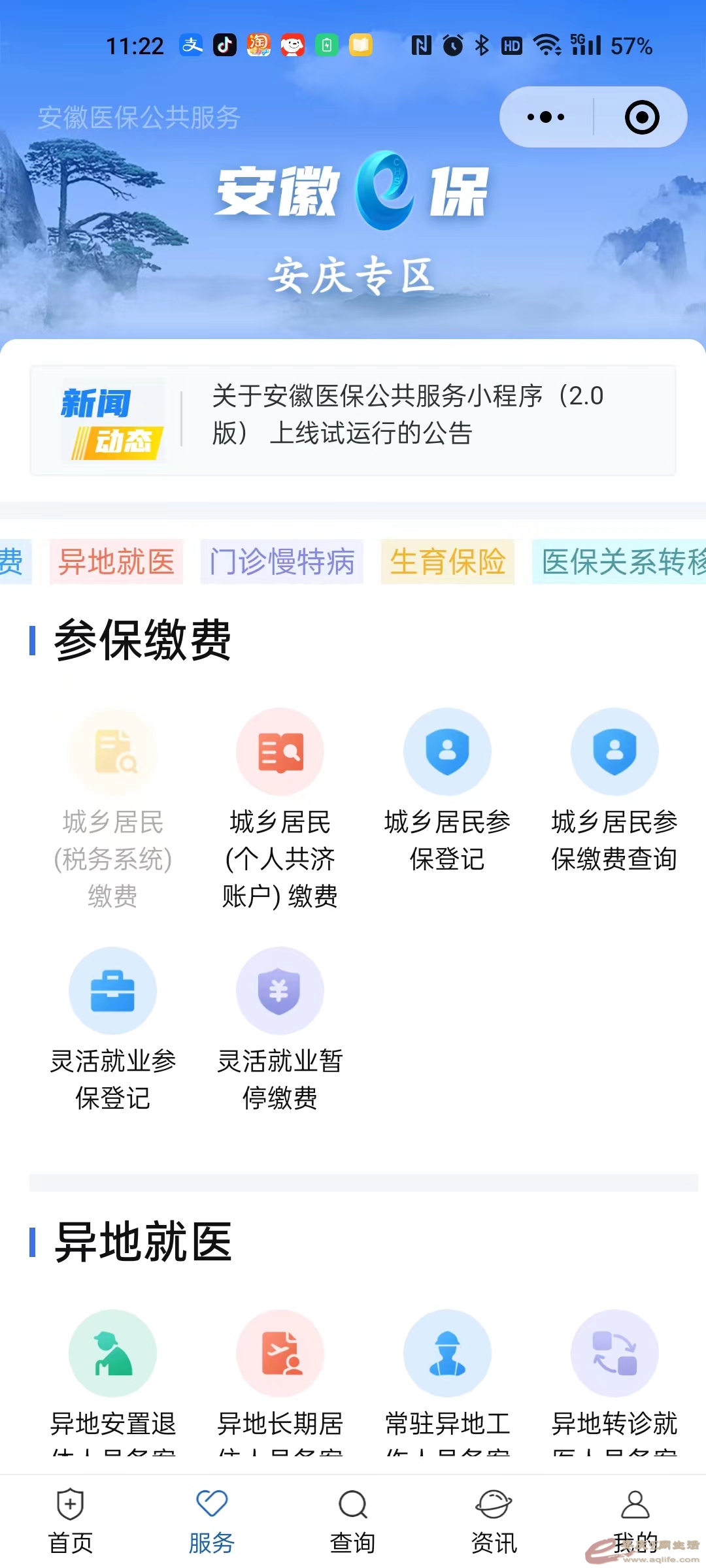Switch to the 首页 tab
This screenshot has width=706, height=1568.
[71, 1521]
